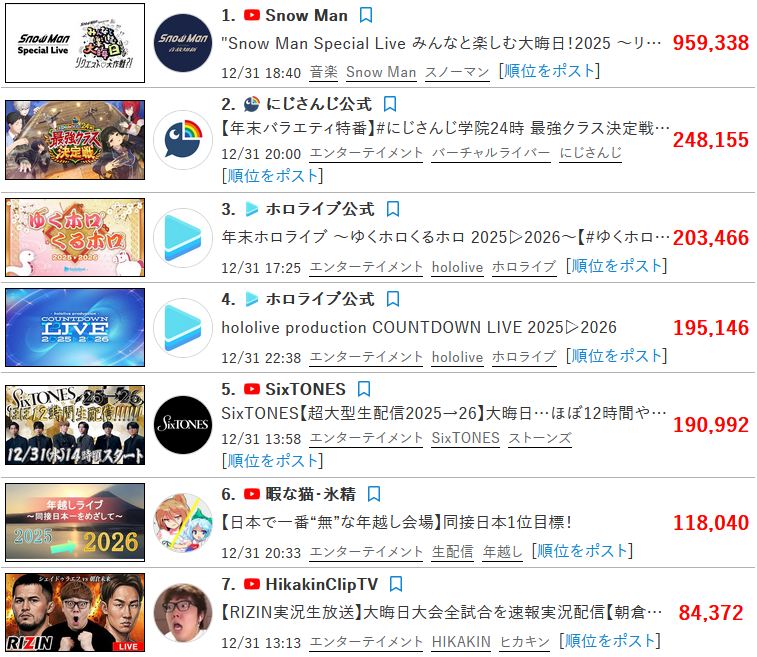Open the RIZIN実況生放送 stream title
Screen dimensions: 757x657
[445, 612]
